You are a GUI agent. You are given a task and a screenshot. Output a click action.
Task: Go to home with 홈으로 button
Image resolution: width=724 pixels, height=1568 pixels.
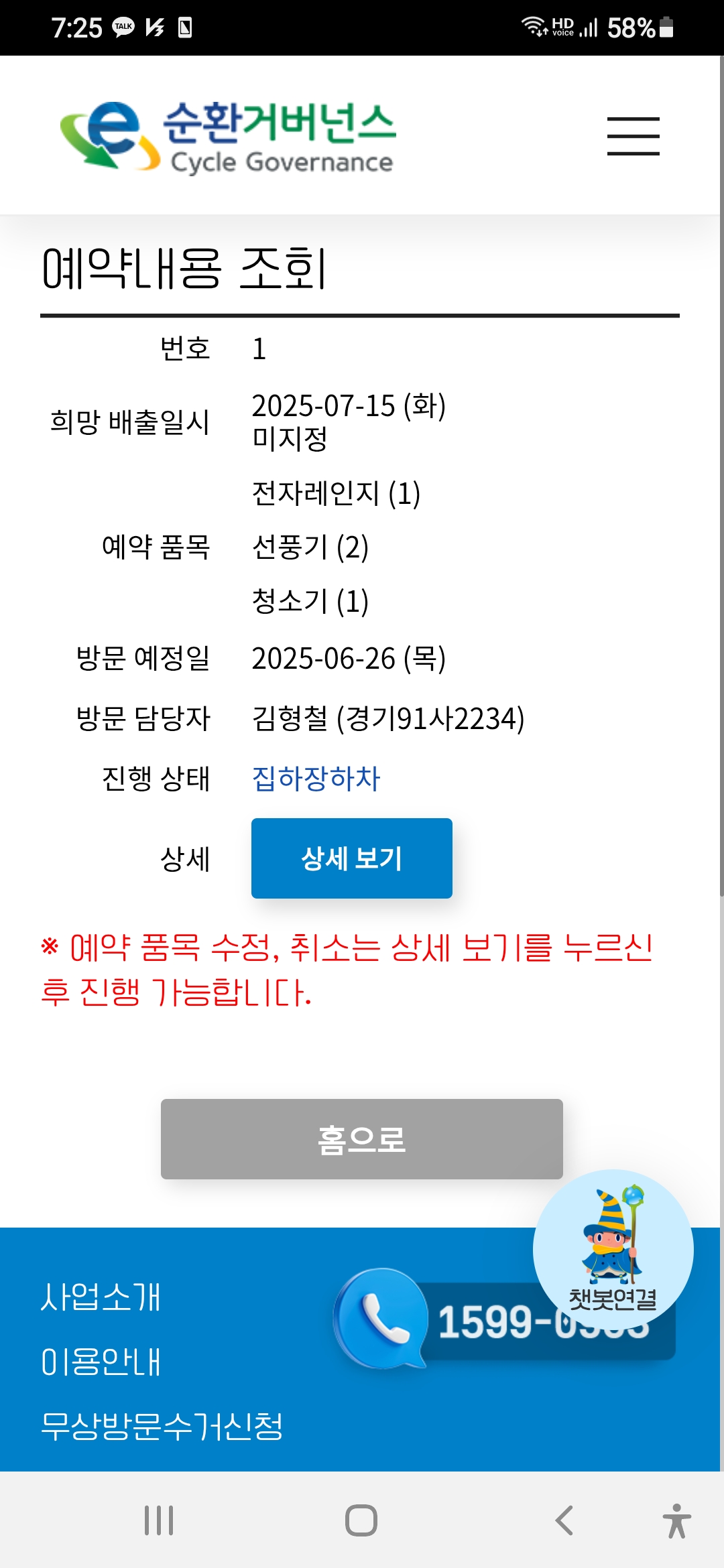(361, 1138)
